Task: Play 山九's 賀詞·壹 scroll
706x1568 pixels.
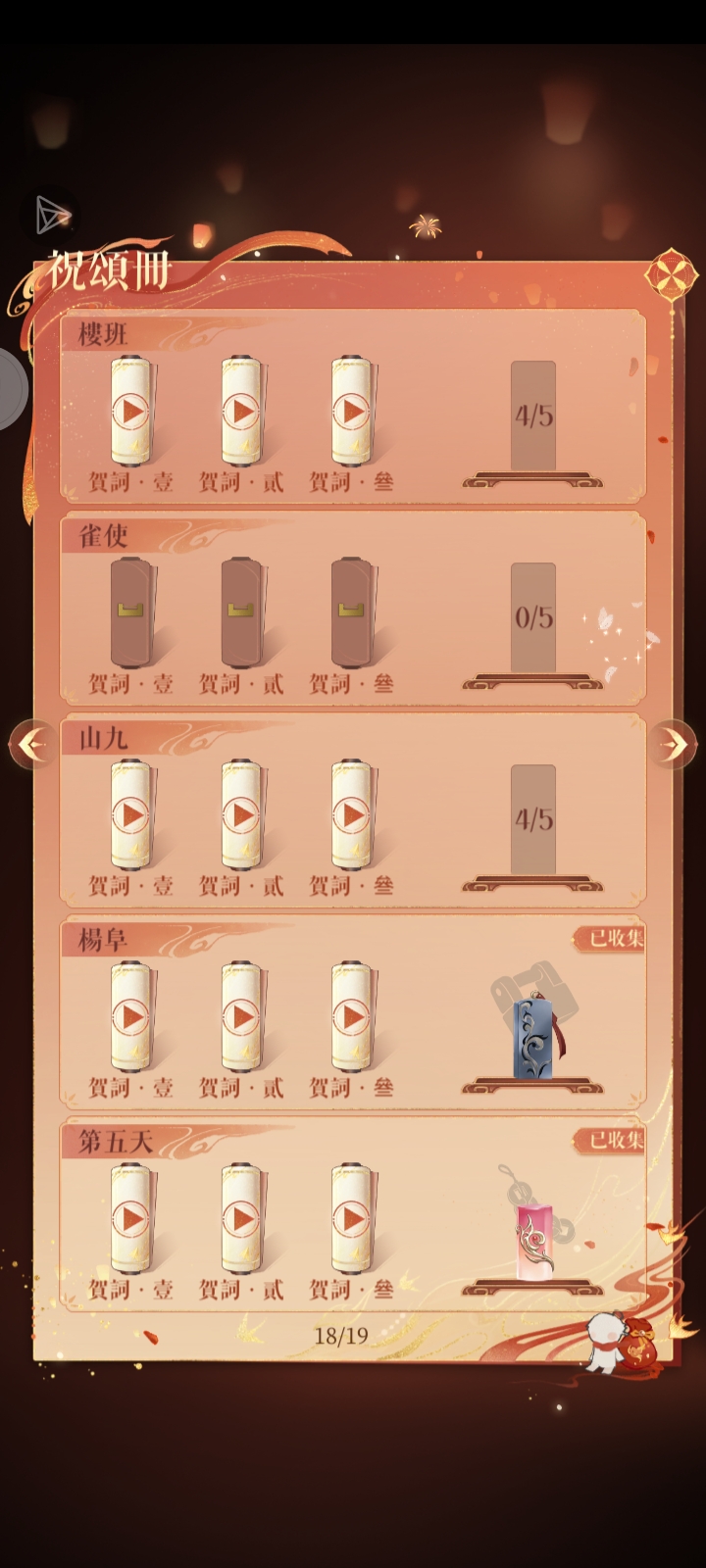Action: click(130, 815)
